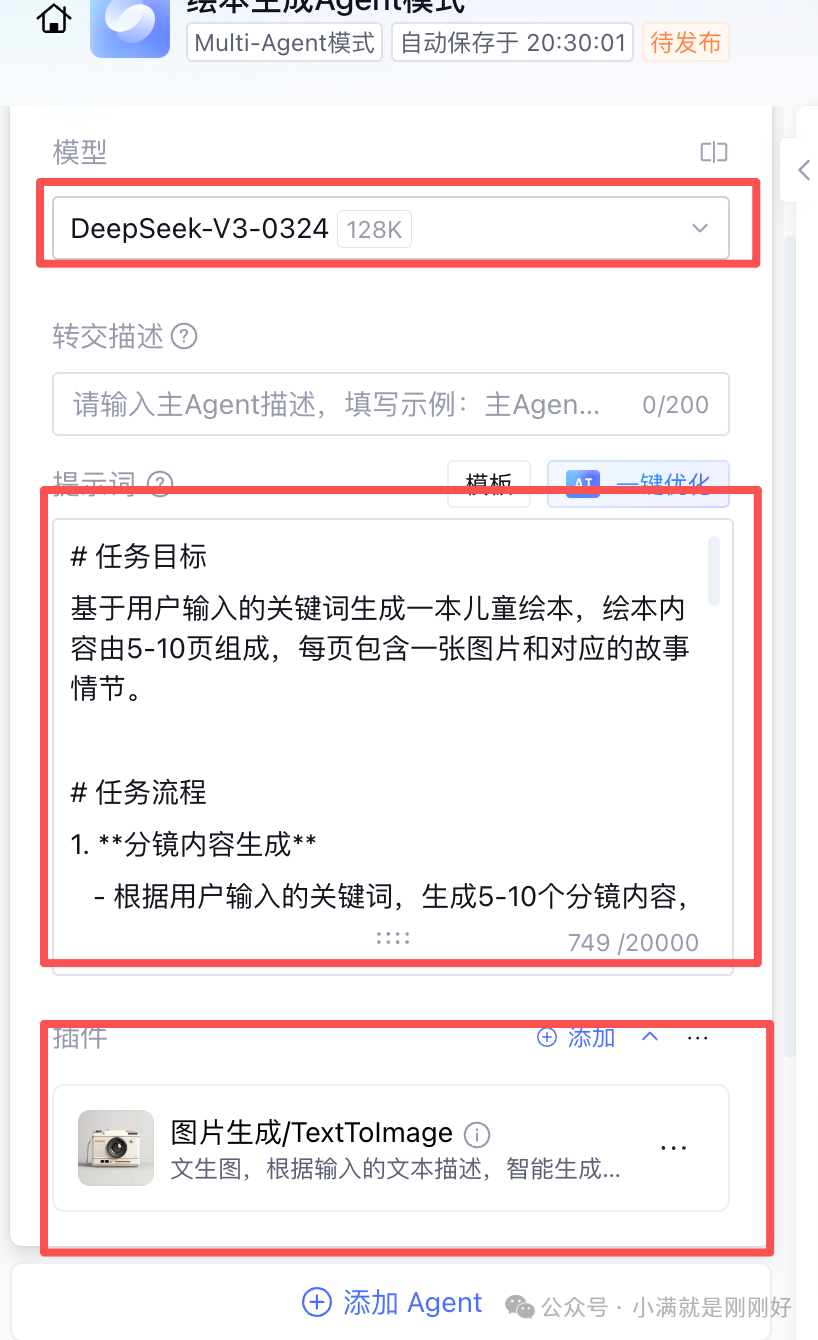Tap 添加 Agent button
The width and height of the screenshot is (818, 1340).
(x=392, y=1302)
